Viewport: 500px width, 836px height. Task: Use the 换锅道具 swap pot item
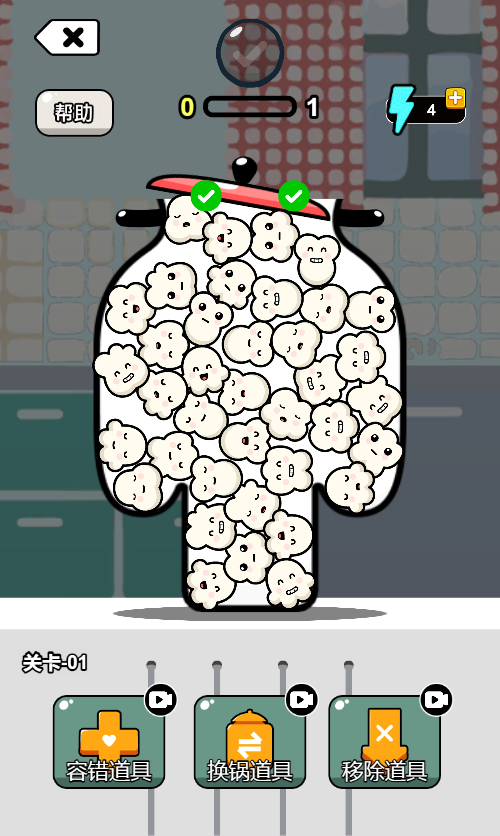pos(249,742)
